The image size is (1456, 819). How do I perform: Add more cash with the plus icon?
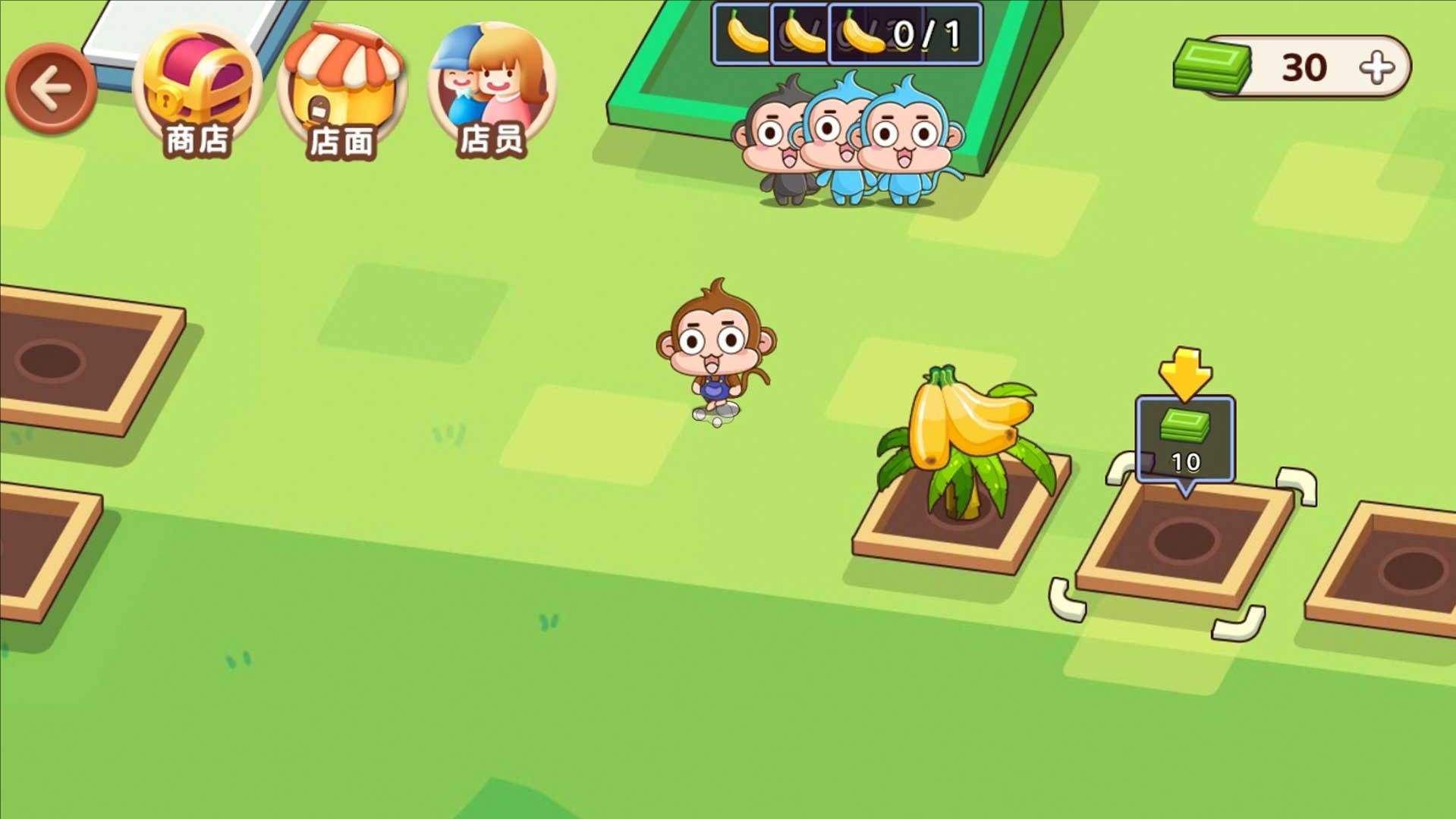pos(1376,68)
